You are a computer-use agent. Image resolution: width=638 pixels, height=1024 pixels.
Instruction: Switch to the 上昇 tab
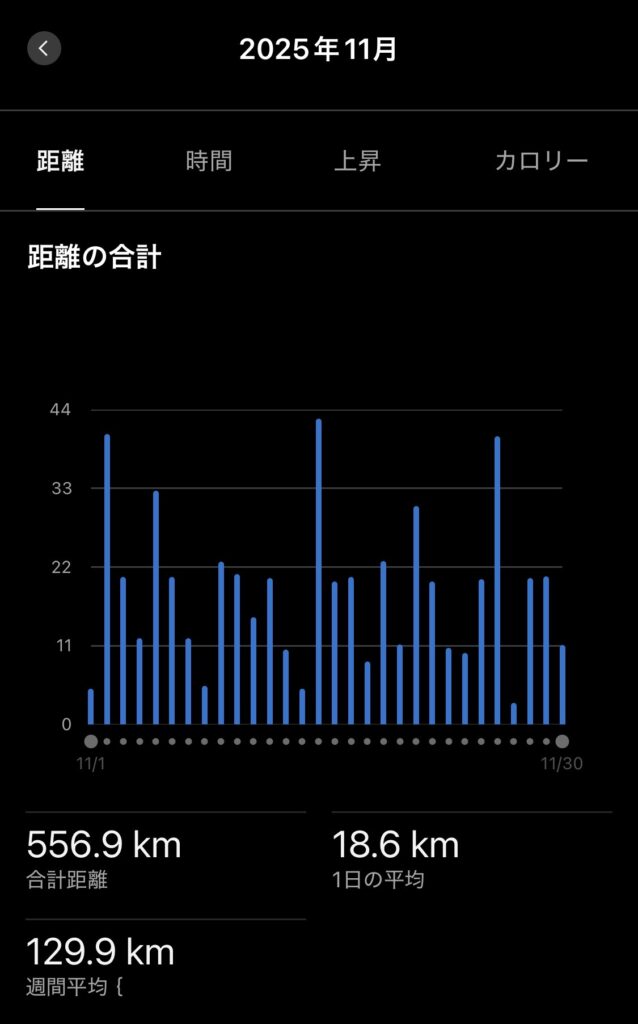357,161
